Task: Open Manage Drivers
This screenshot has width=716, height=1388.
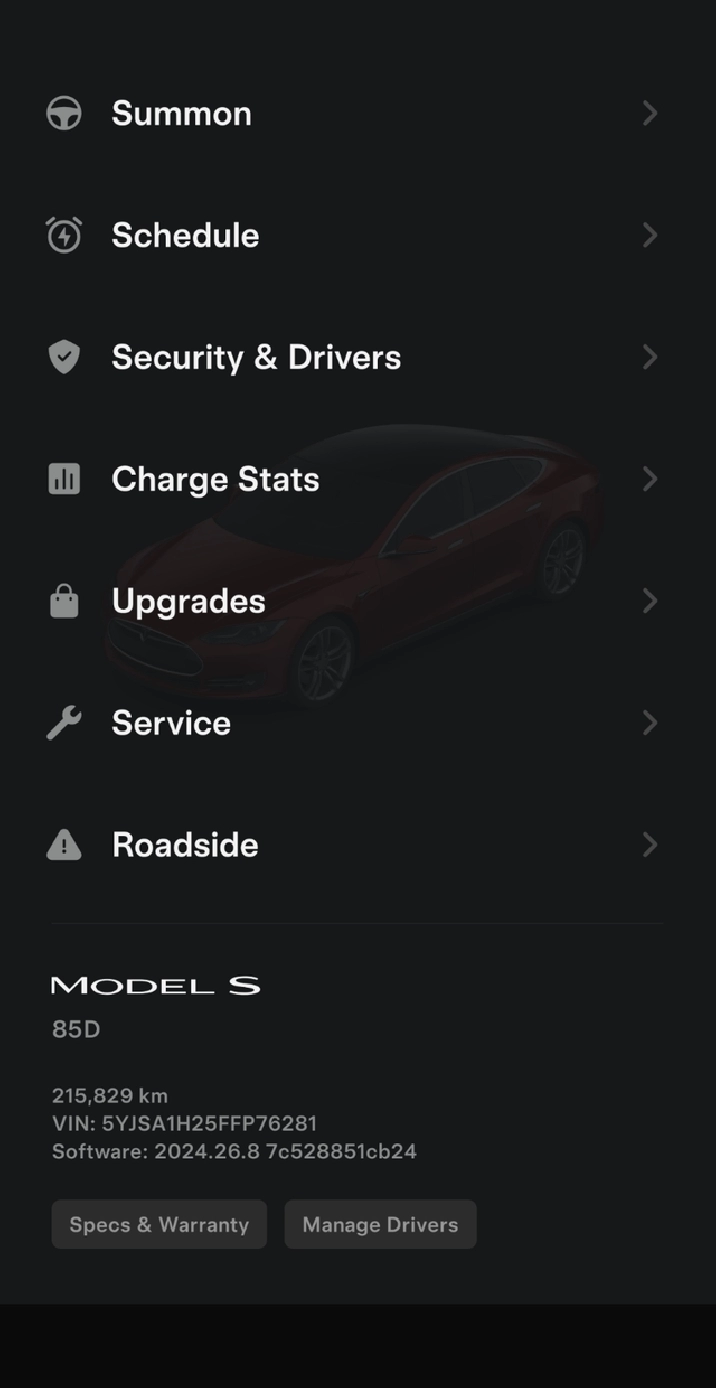Action: point(380,1224)
